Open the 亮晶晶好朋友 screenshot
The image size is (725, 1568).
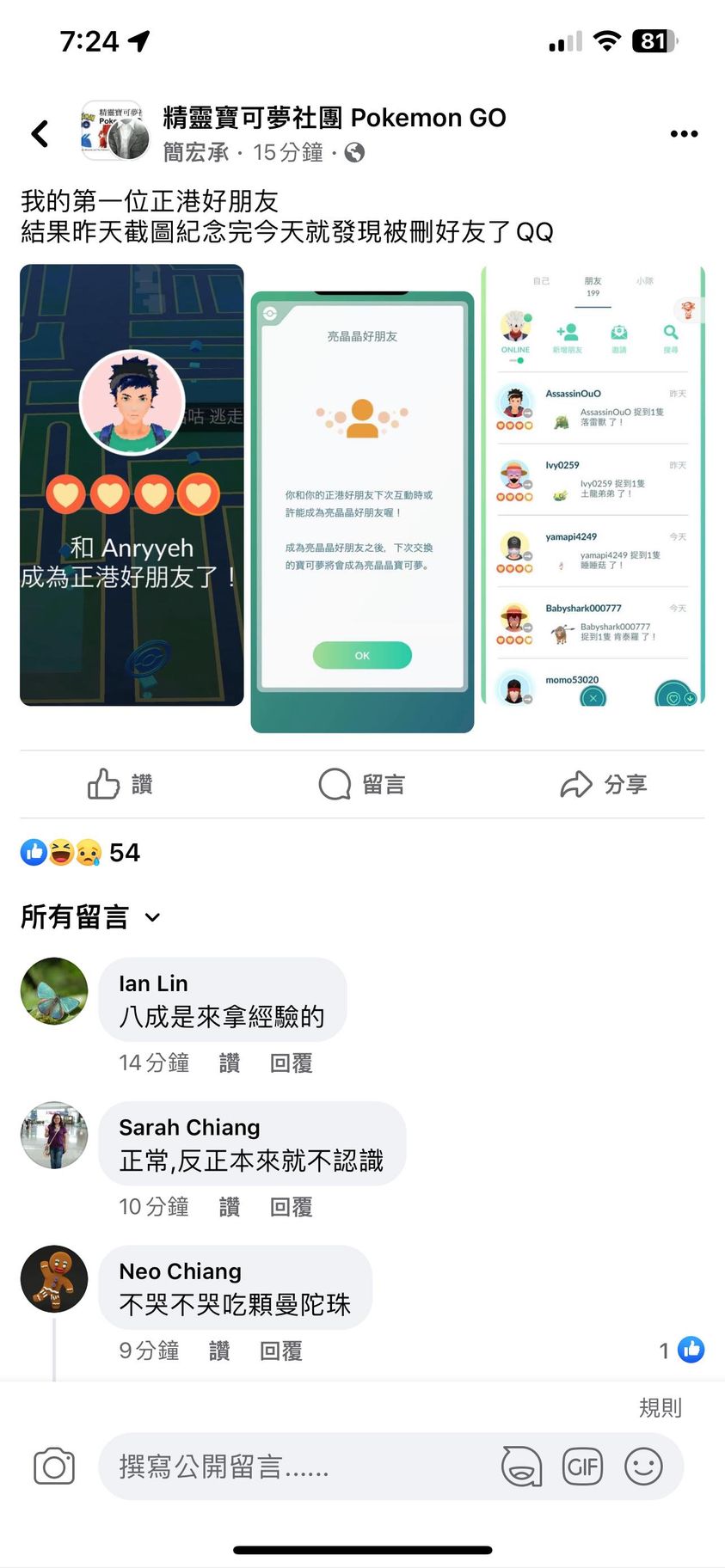pos(362,511)
